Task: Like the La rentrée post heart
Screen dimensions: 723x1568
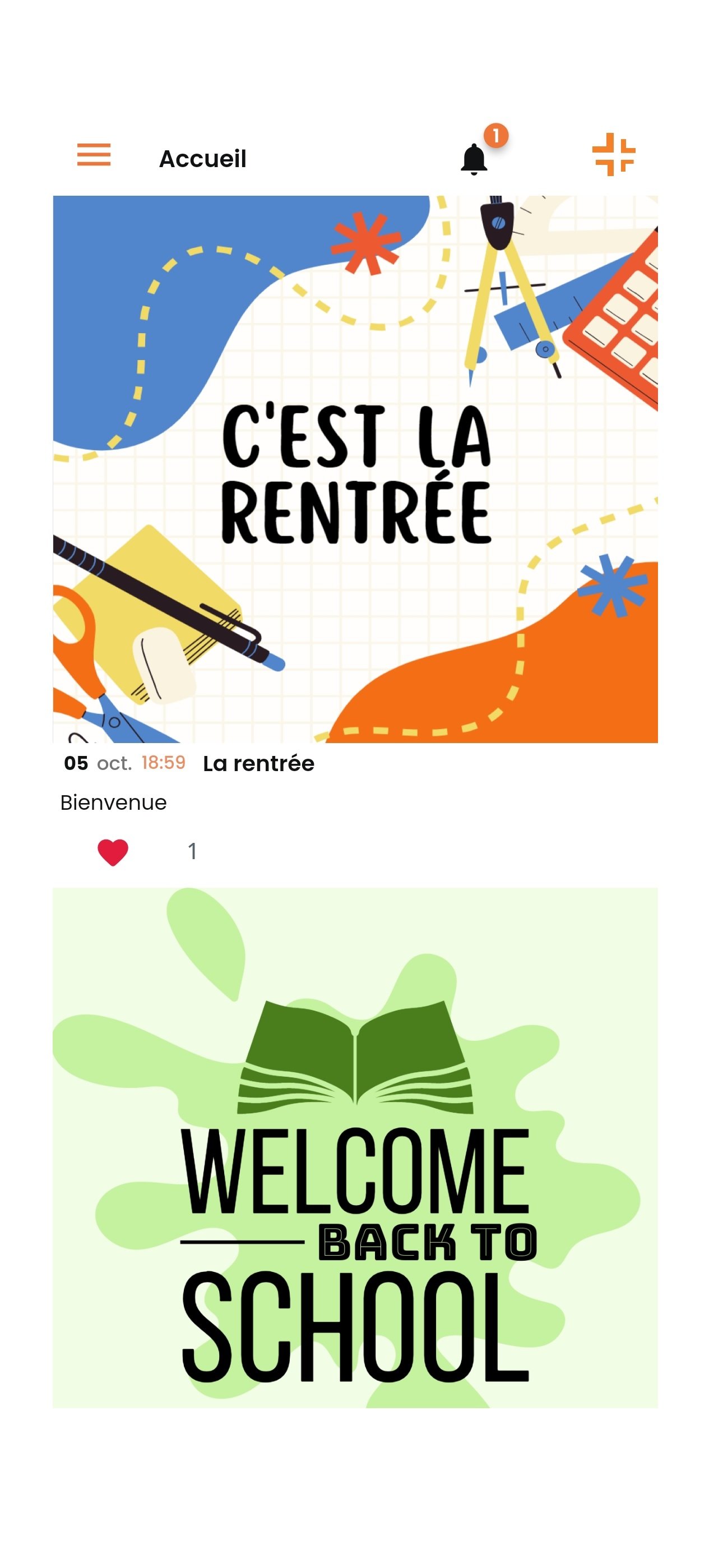Action: (x=113, y=851)
